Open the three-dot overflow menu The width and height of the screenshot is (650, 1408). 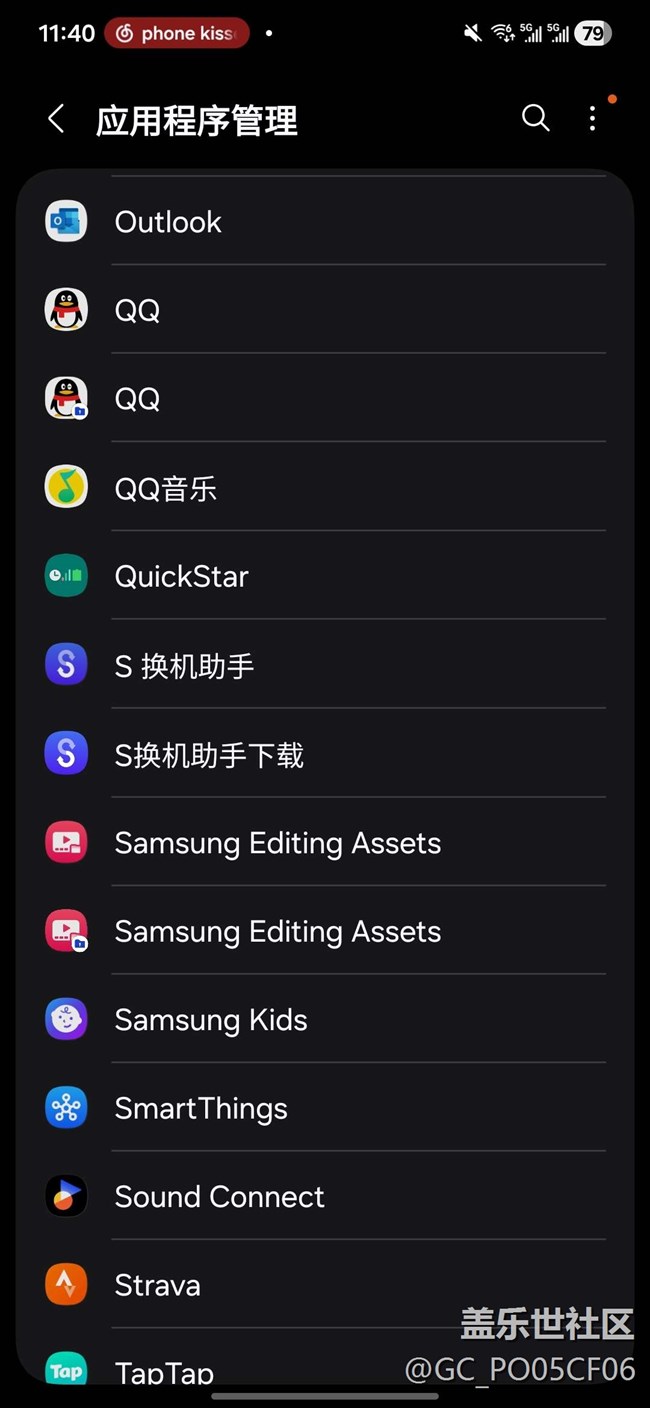(592, 119)
